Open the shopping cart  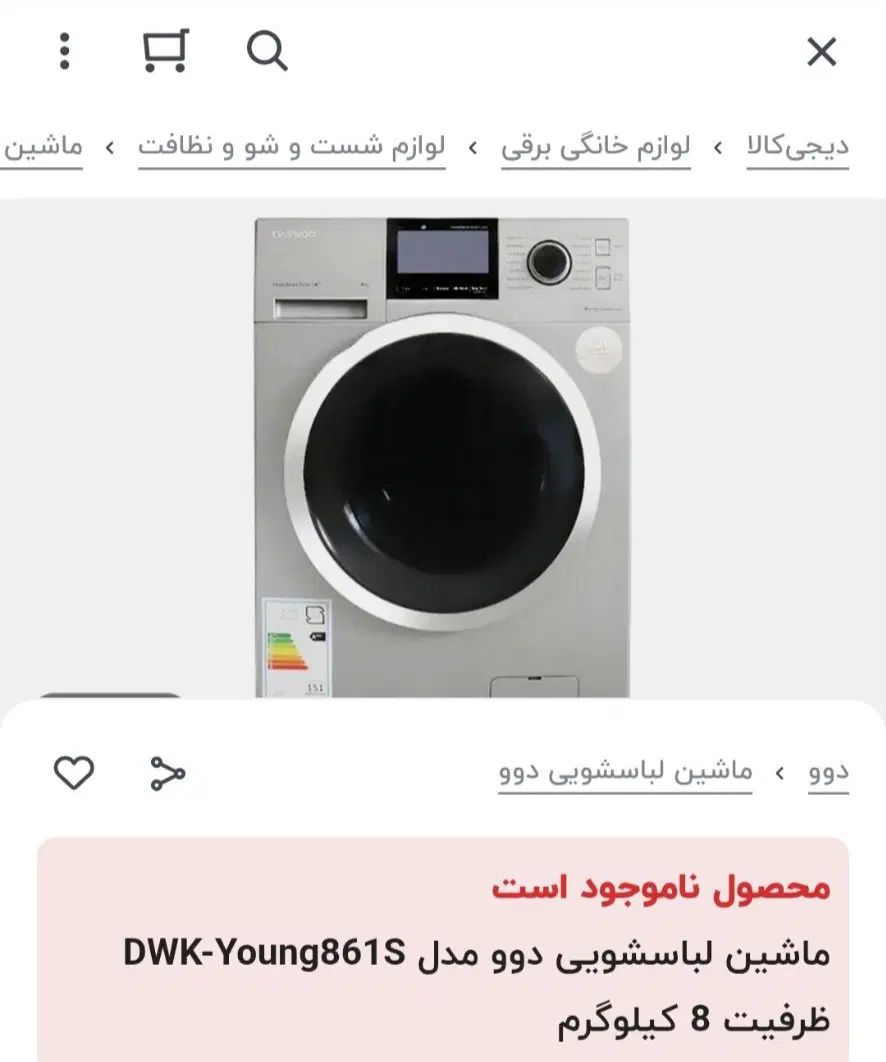tap(165, 51)
